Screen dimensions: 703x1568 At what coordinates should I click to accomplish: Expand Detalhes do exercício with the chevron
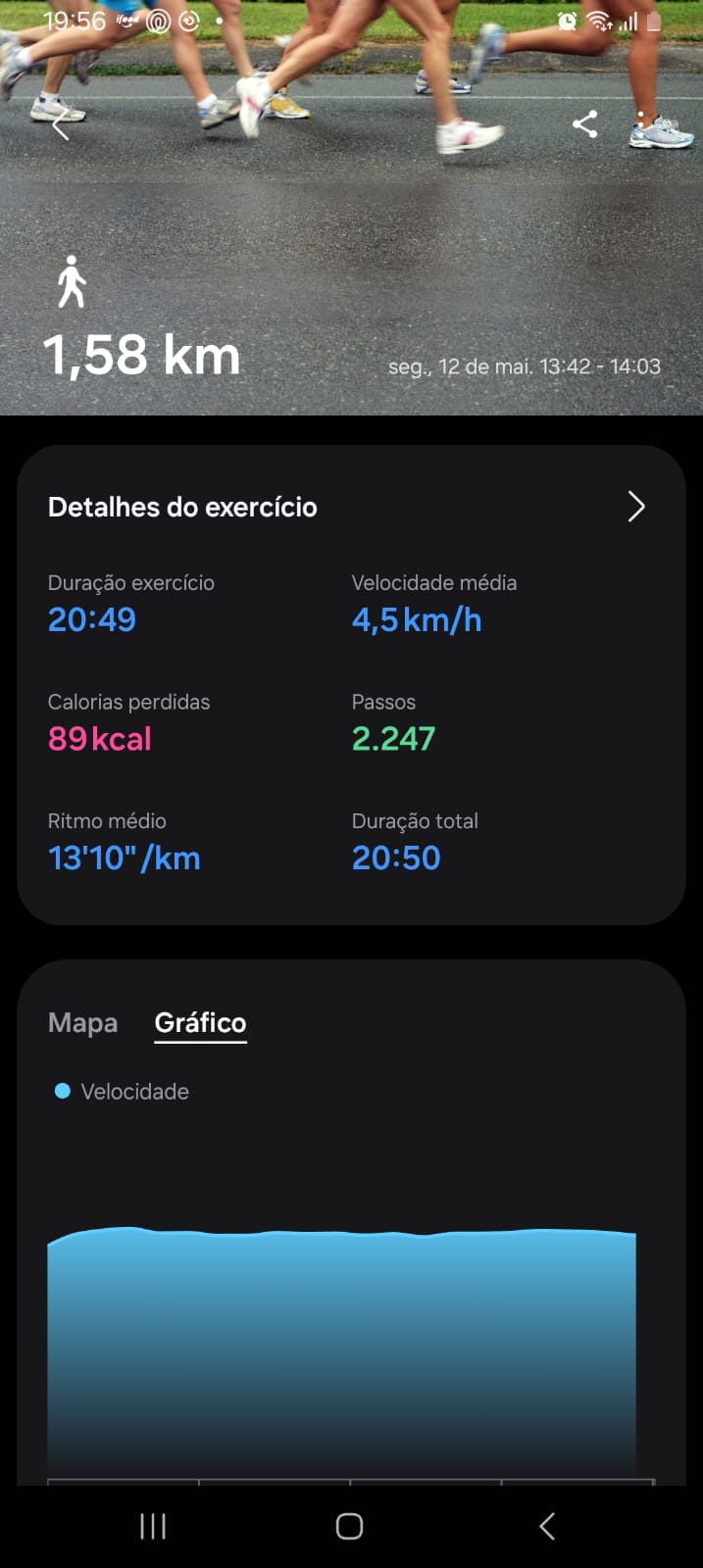pyautogui.click(x=636, y=507)
